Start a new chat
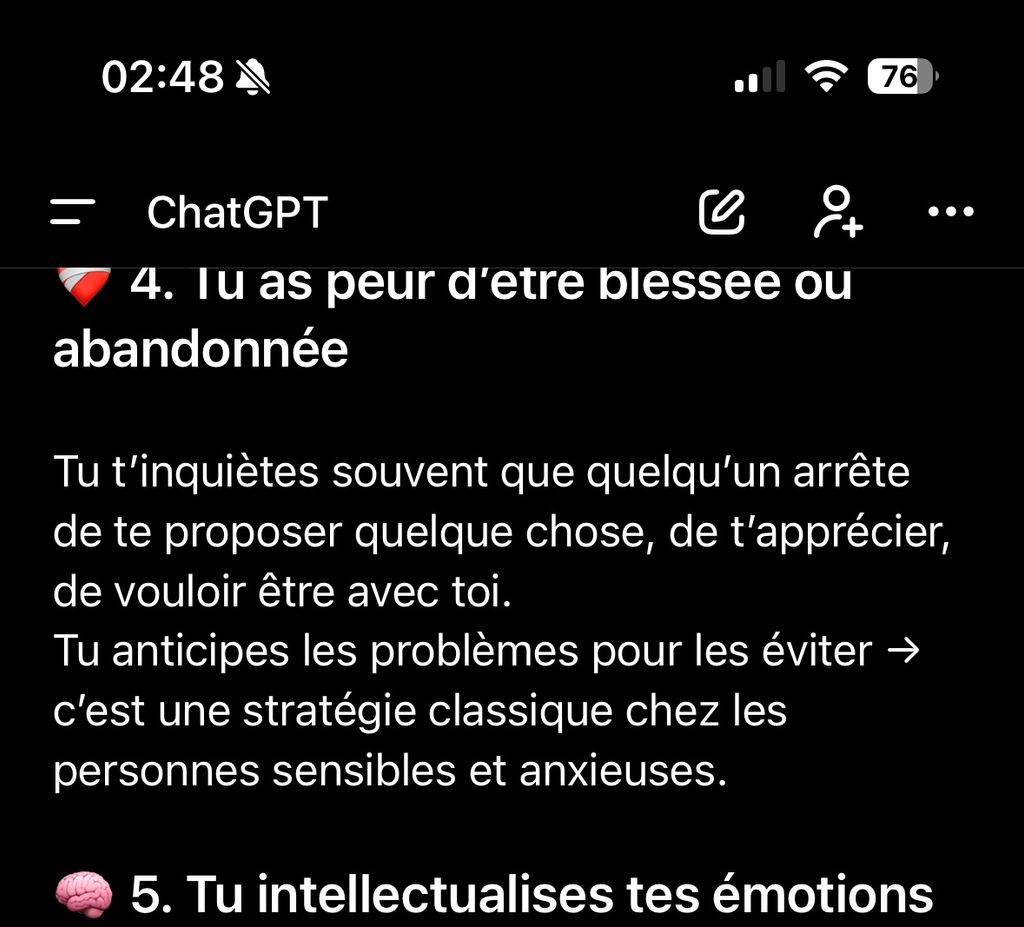 click(x=722, y=212)
